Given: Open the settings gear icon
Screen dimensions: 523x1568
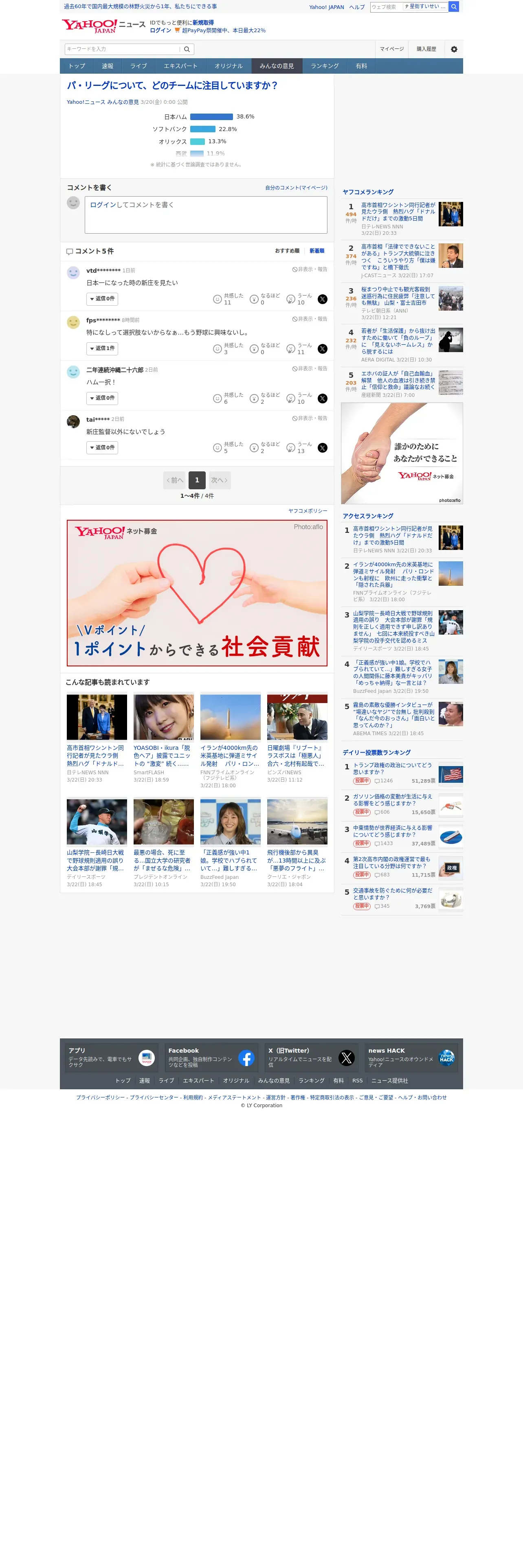Looking at the screenshot, I should (454, 49).
